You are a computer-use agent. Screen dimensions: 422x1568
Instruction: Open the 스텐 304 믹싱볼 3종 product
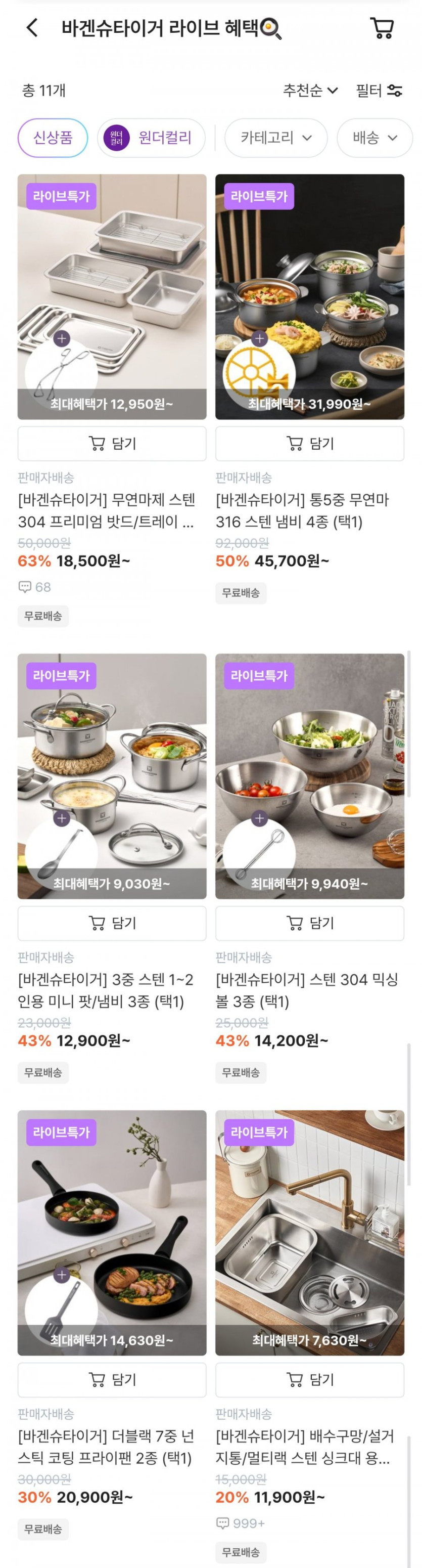[309, 775]
